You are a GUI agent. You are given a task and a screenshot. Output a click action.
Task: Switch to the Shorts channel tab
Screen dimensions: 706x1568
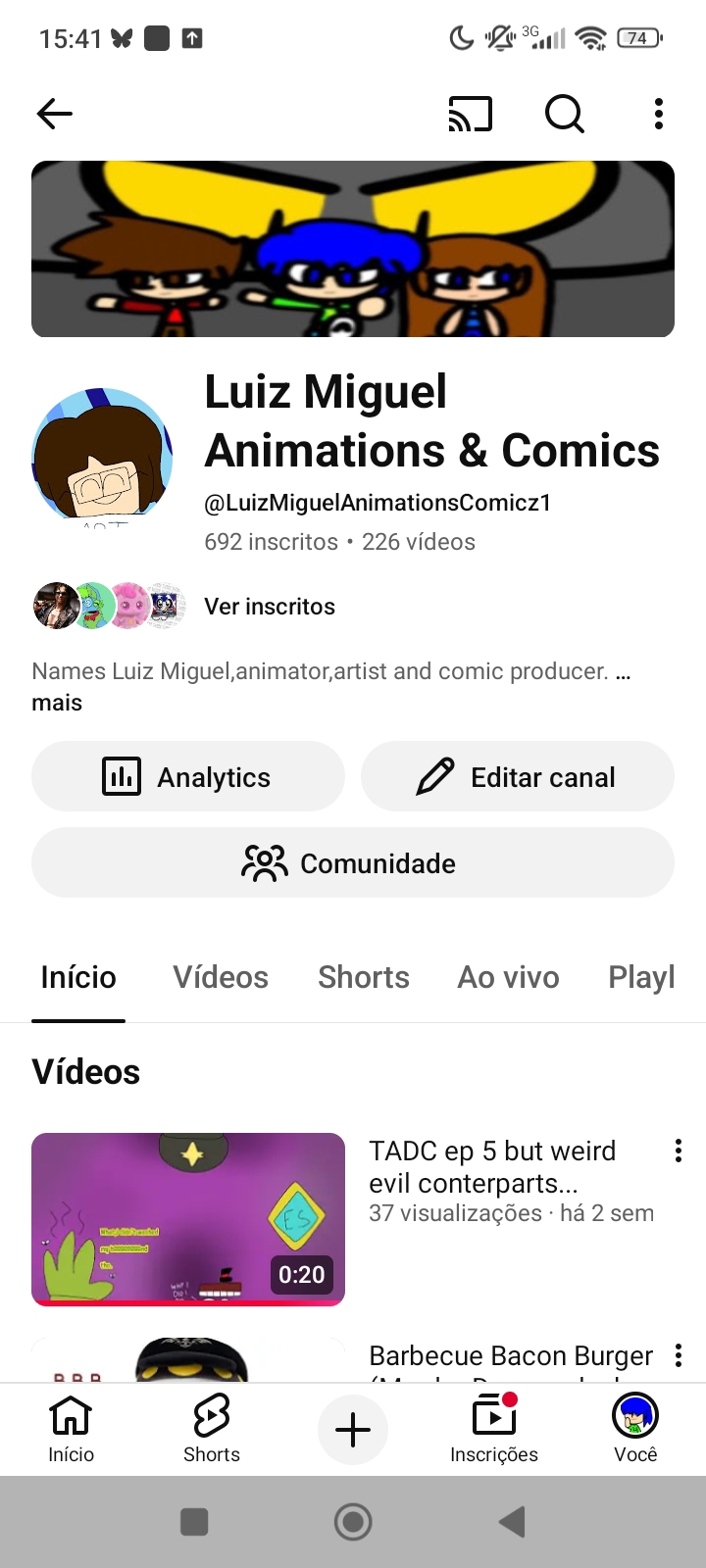click(364, 977)
